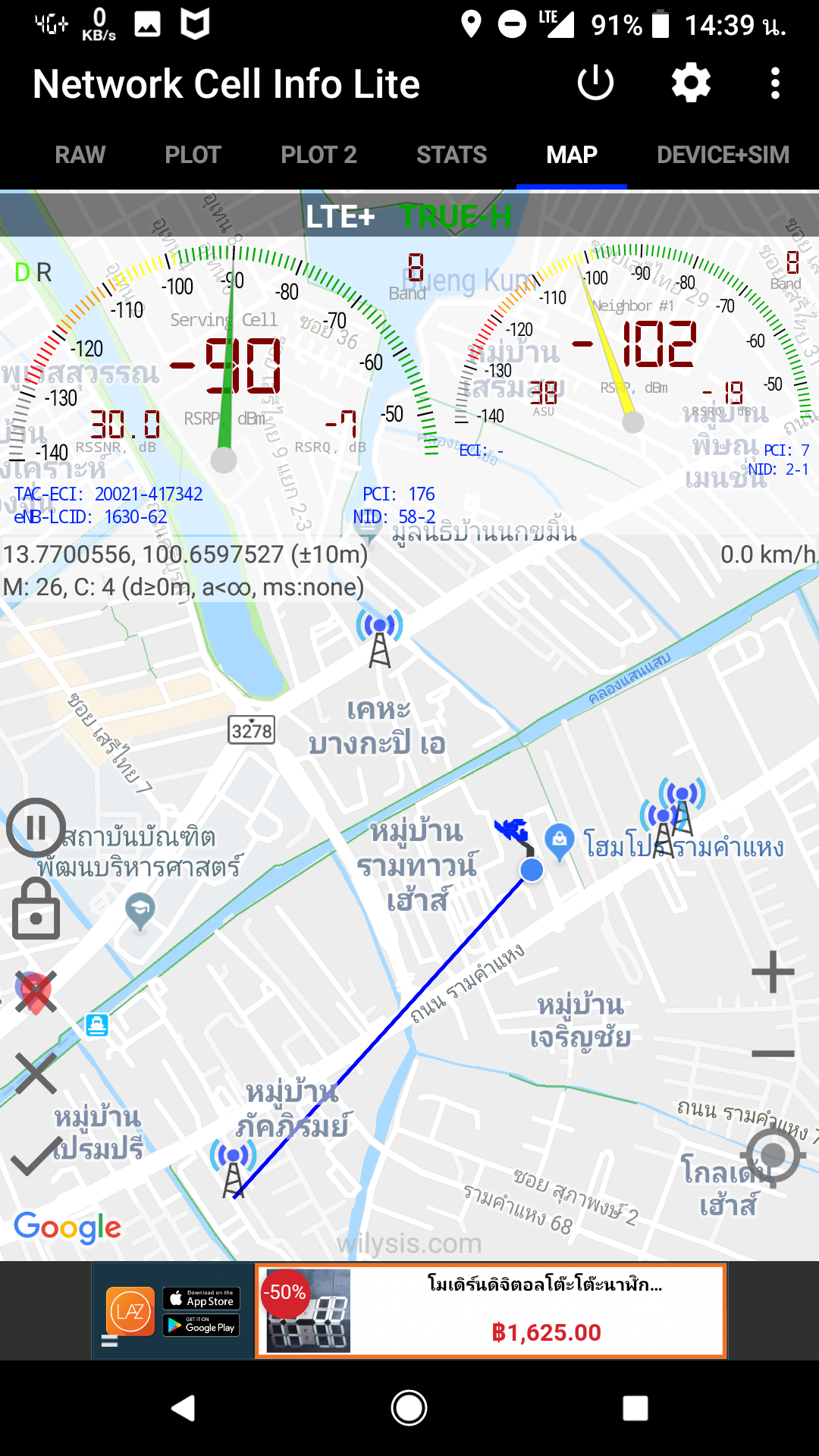
Task: Switch to the RAW tab
Action: point(80,155)
